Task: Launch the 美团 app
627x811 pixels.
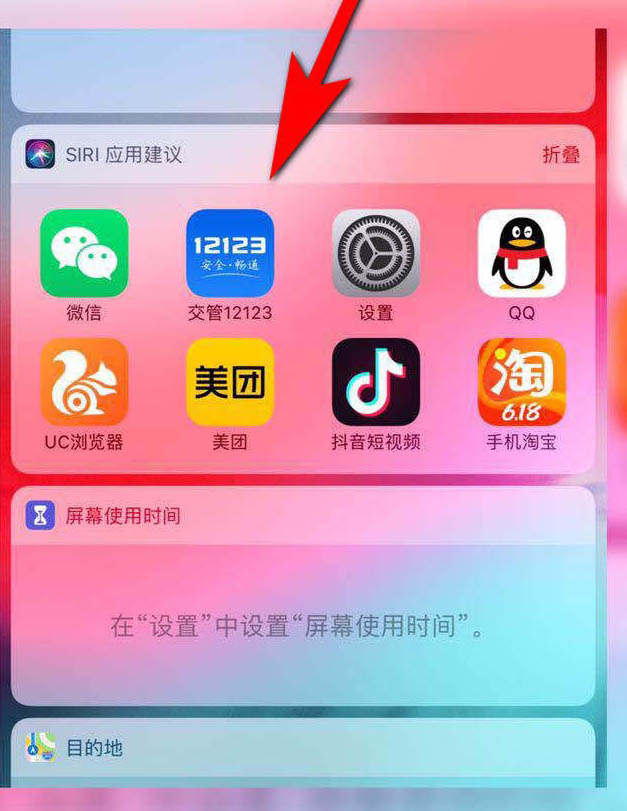Action: coord(230,382)
